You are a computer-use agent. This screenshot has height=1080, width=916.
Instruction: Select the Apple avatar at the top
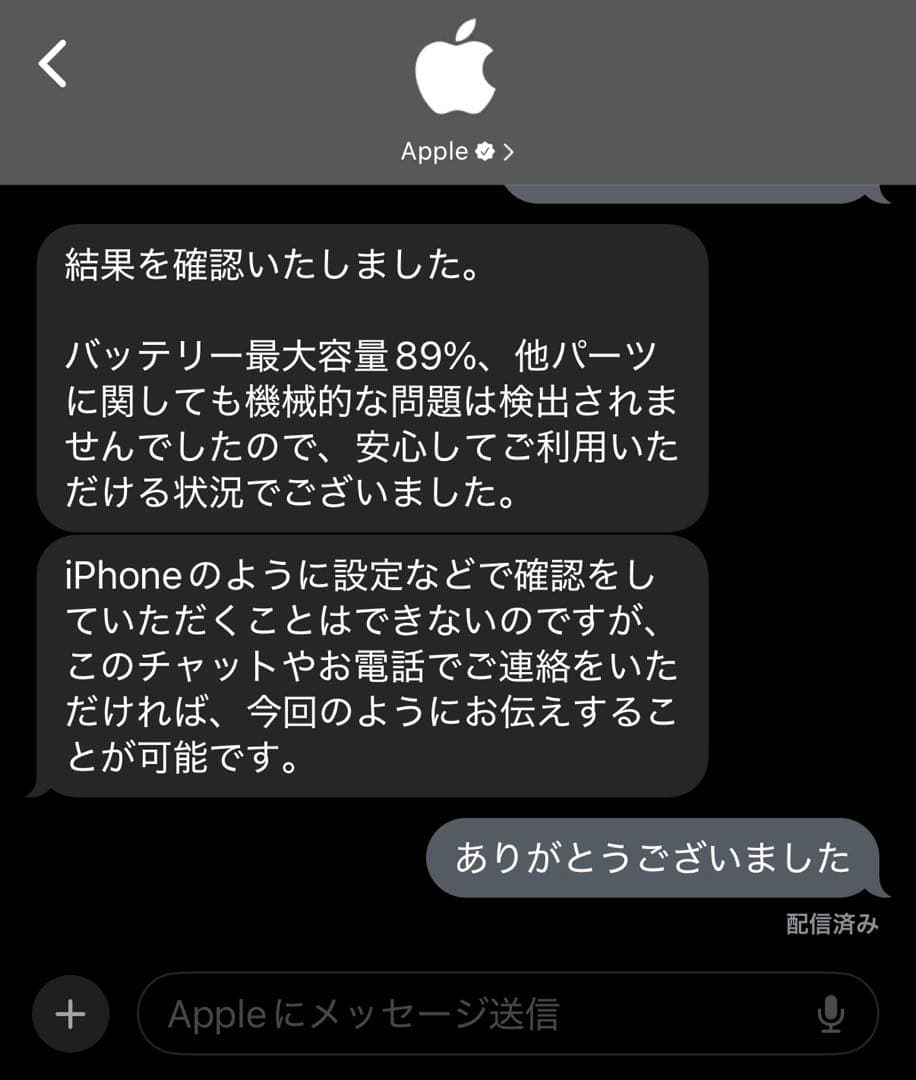[x=457, y=66]
